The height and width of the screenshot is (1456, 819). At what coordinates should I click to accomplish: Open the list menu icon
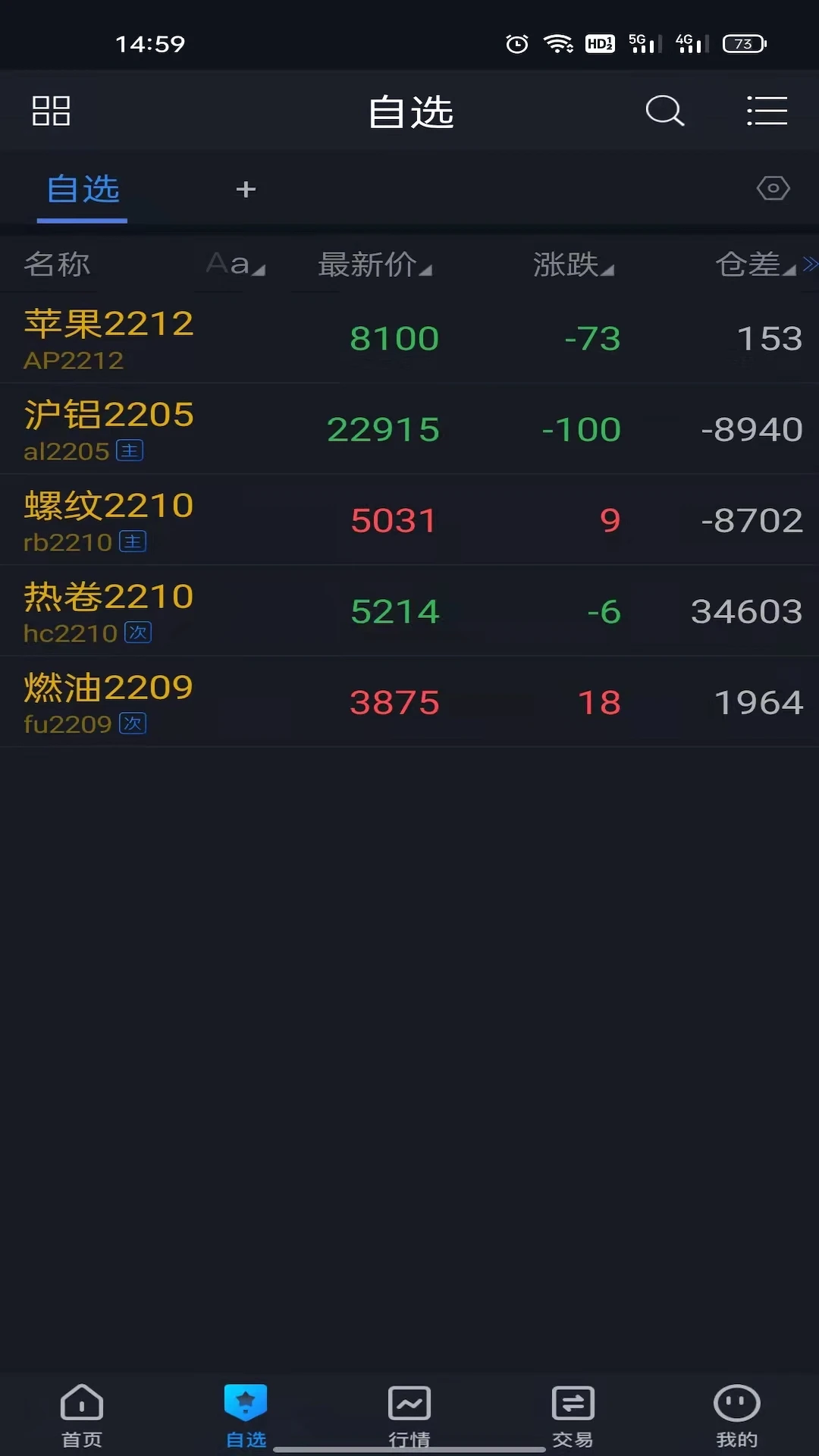767,111
